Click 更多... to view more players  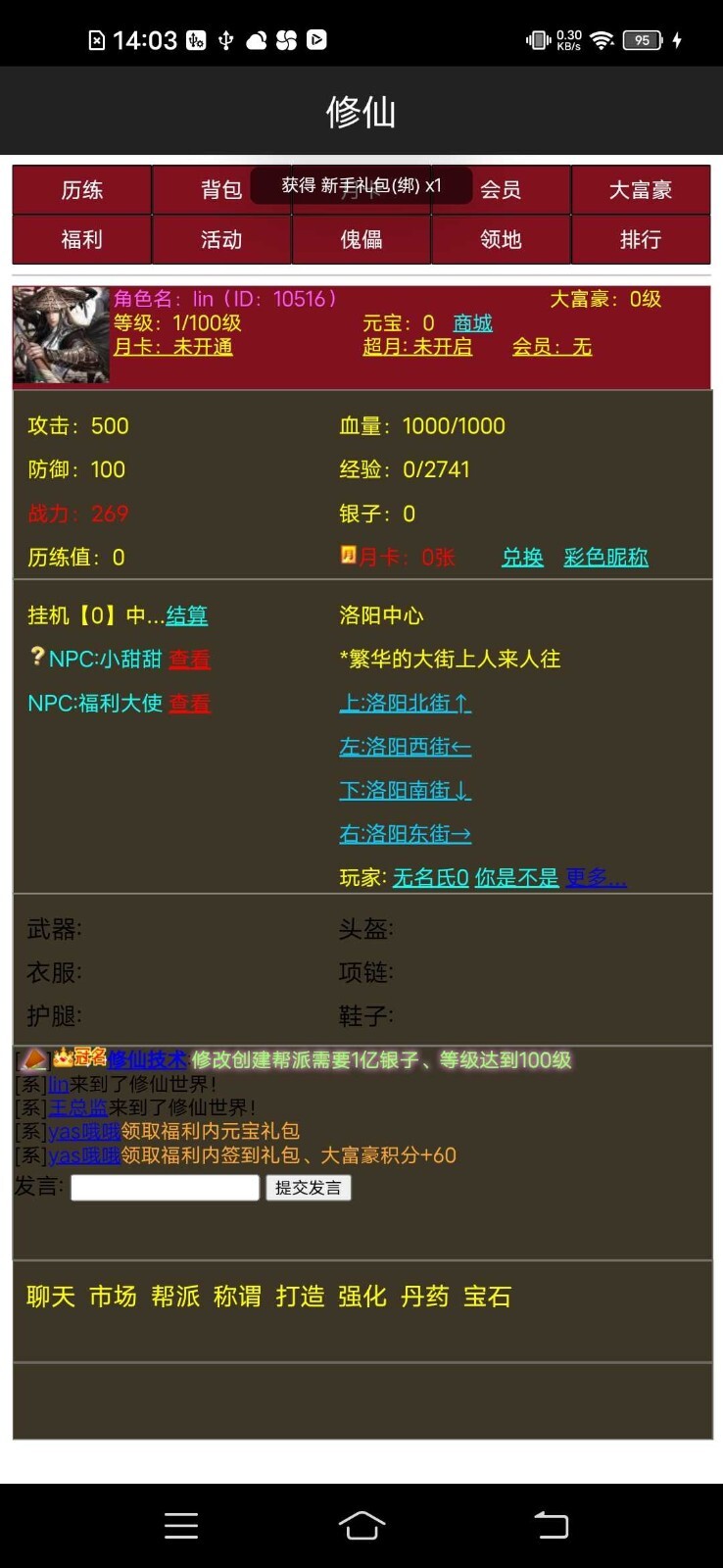[x=596, y=878]
